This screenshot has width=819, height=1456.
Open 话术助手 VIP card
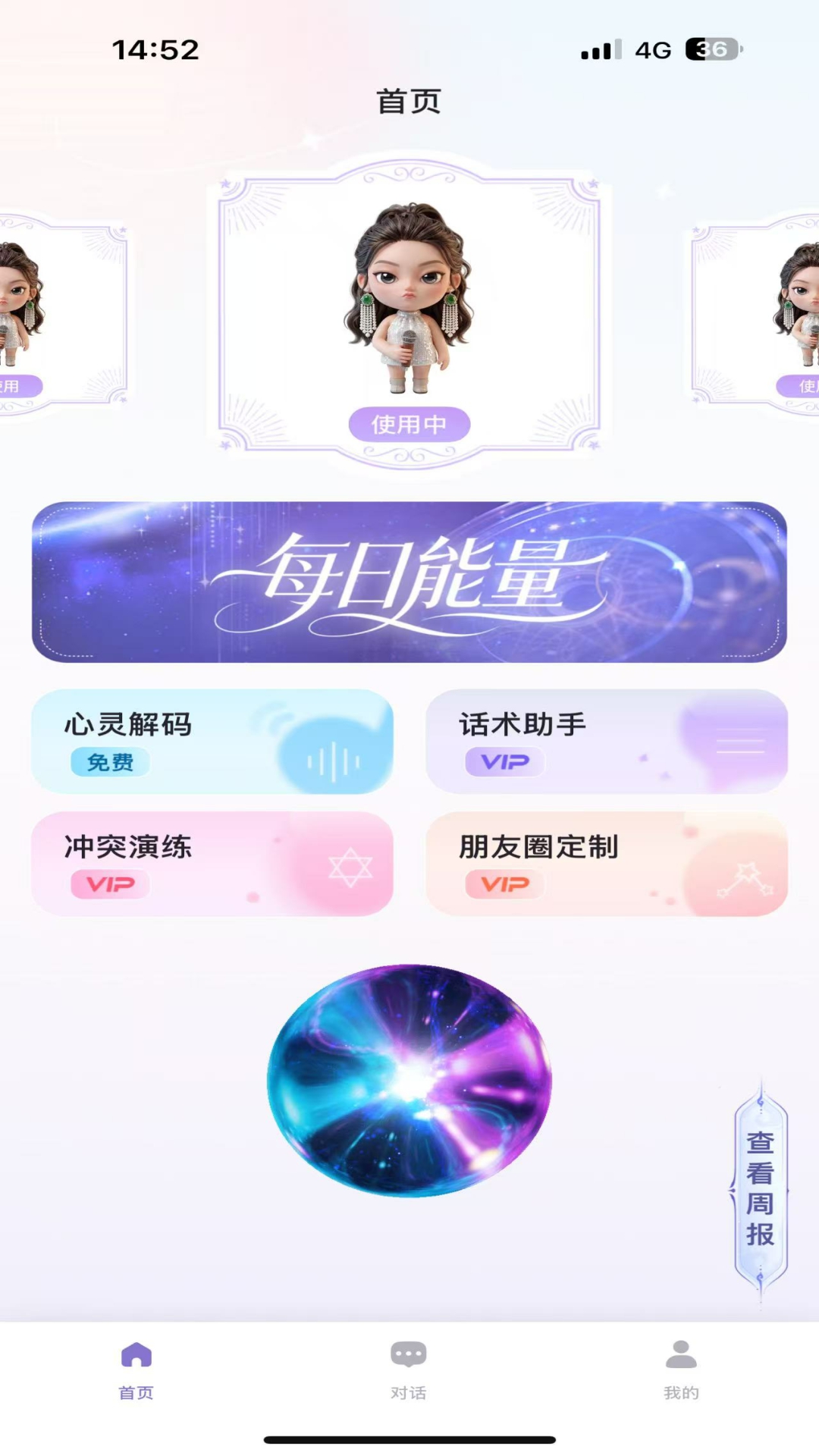click(x=607, y=741)
